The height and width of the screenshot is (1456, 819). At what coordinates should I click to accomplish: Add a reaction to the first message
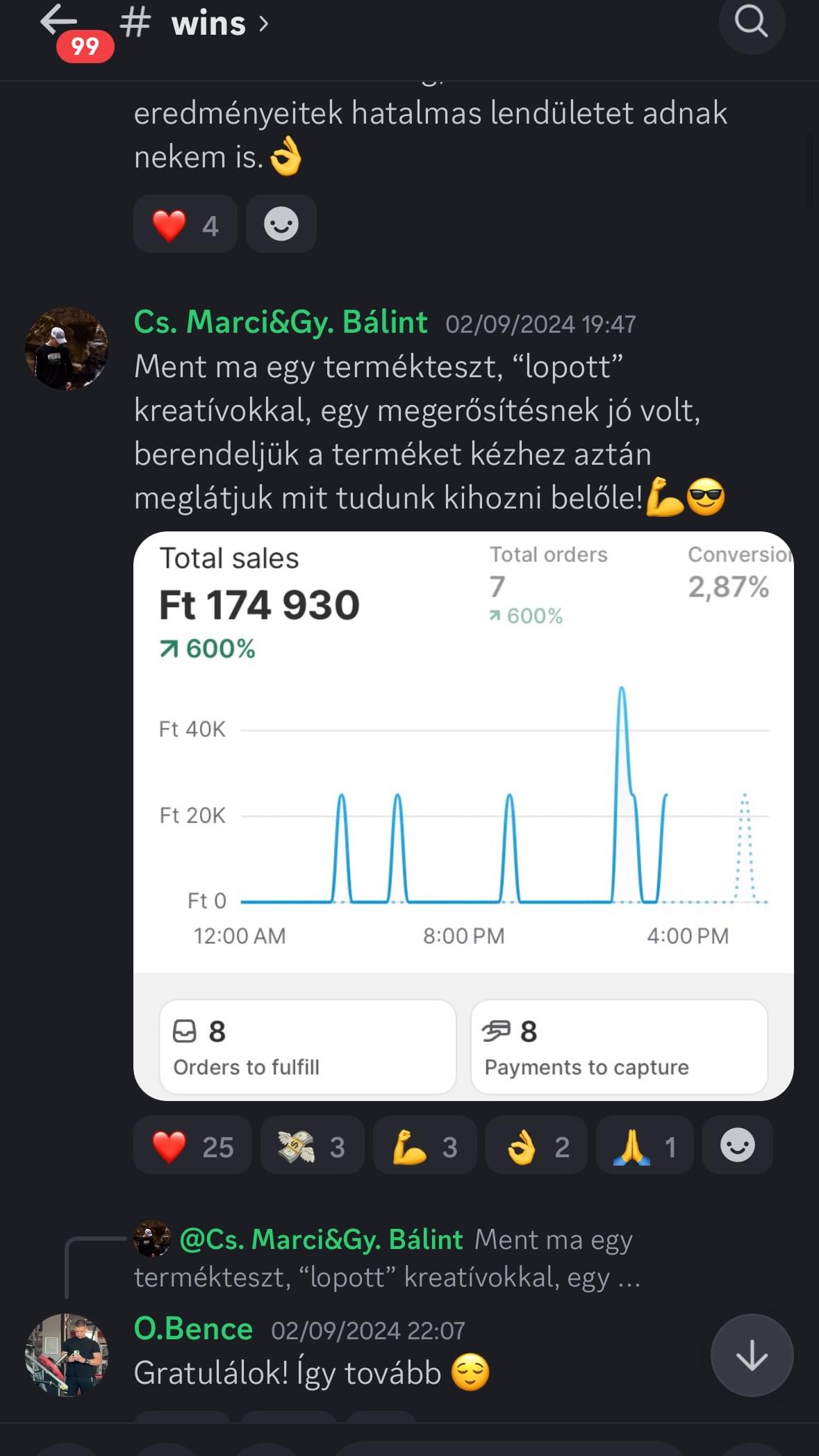(x=281, y=224)
